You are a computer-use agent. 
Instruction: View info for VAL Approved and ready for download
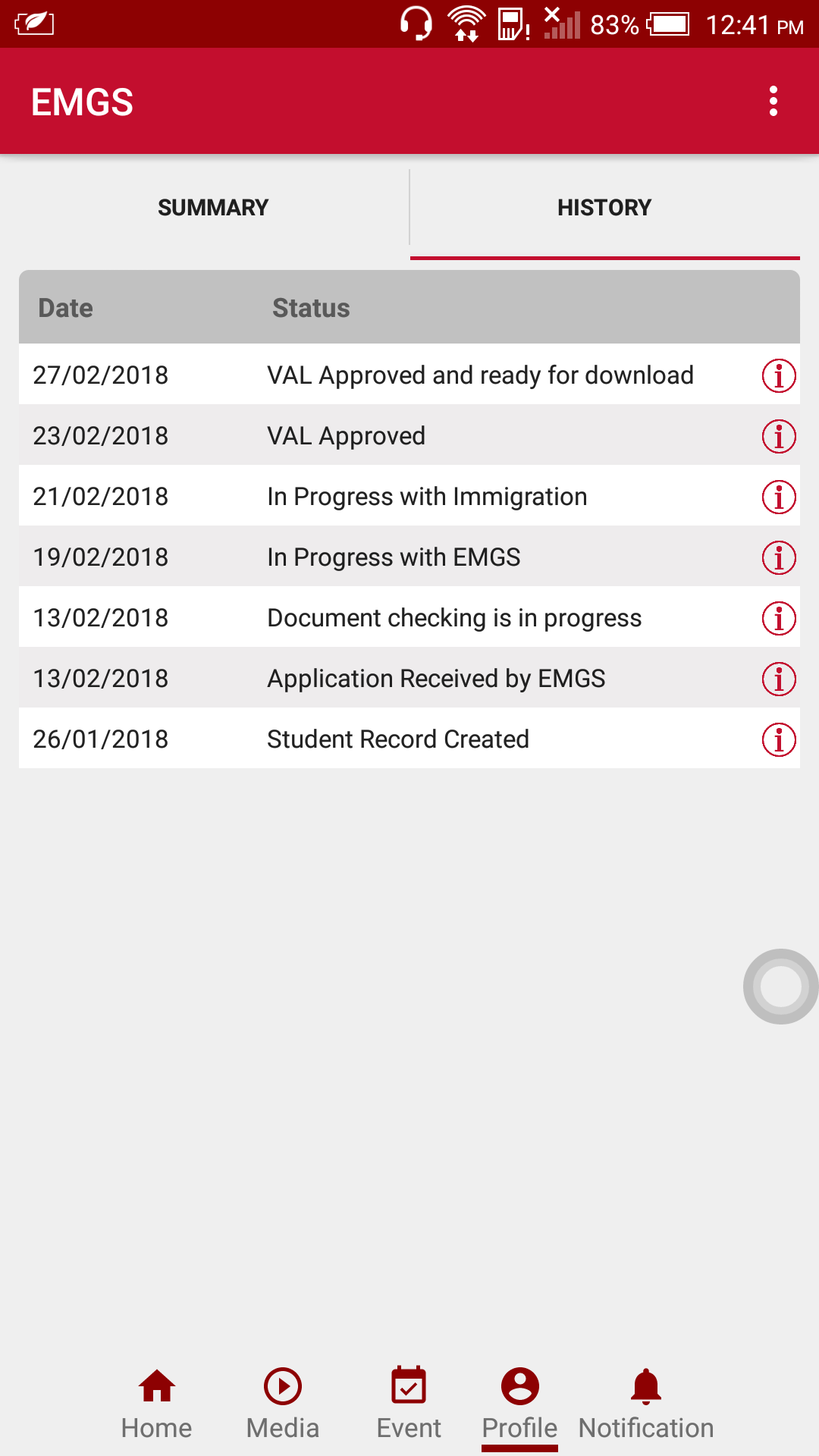[779, 375]
